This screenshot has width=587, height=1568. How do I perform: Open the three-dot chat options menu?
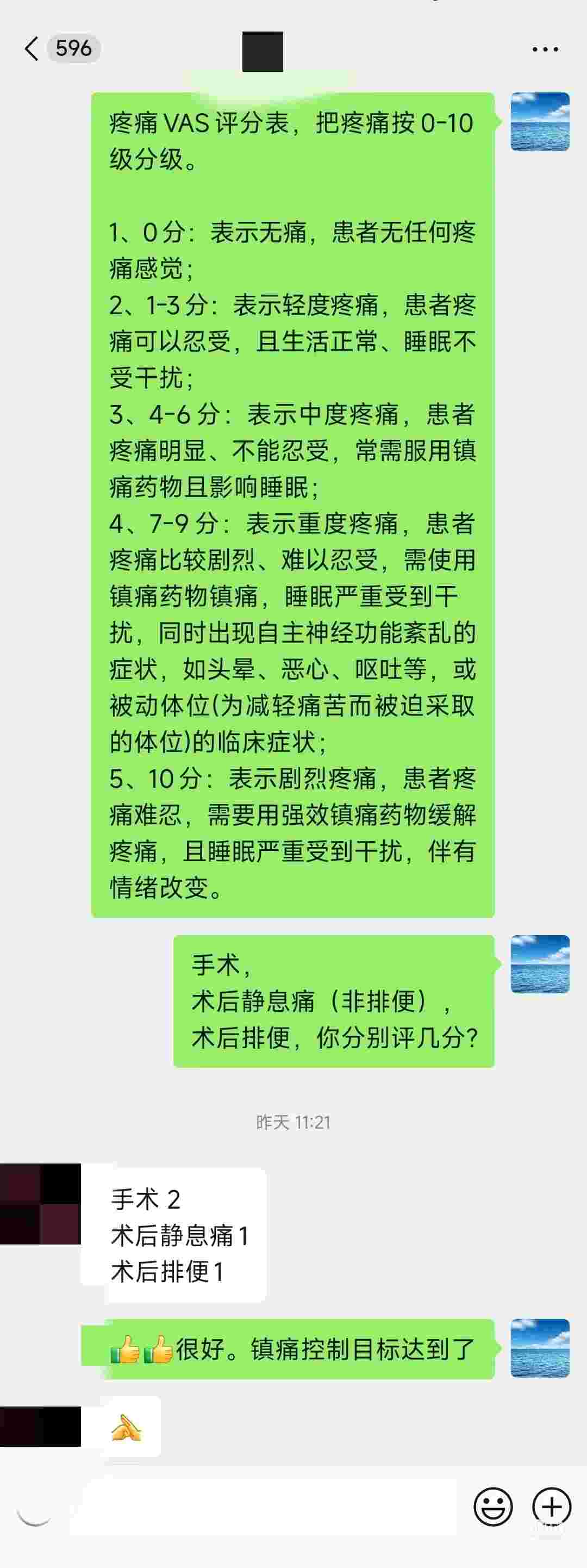click(545, 49)
